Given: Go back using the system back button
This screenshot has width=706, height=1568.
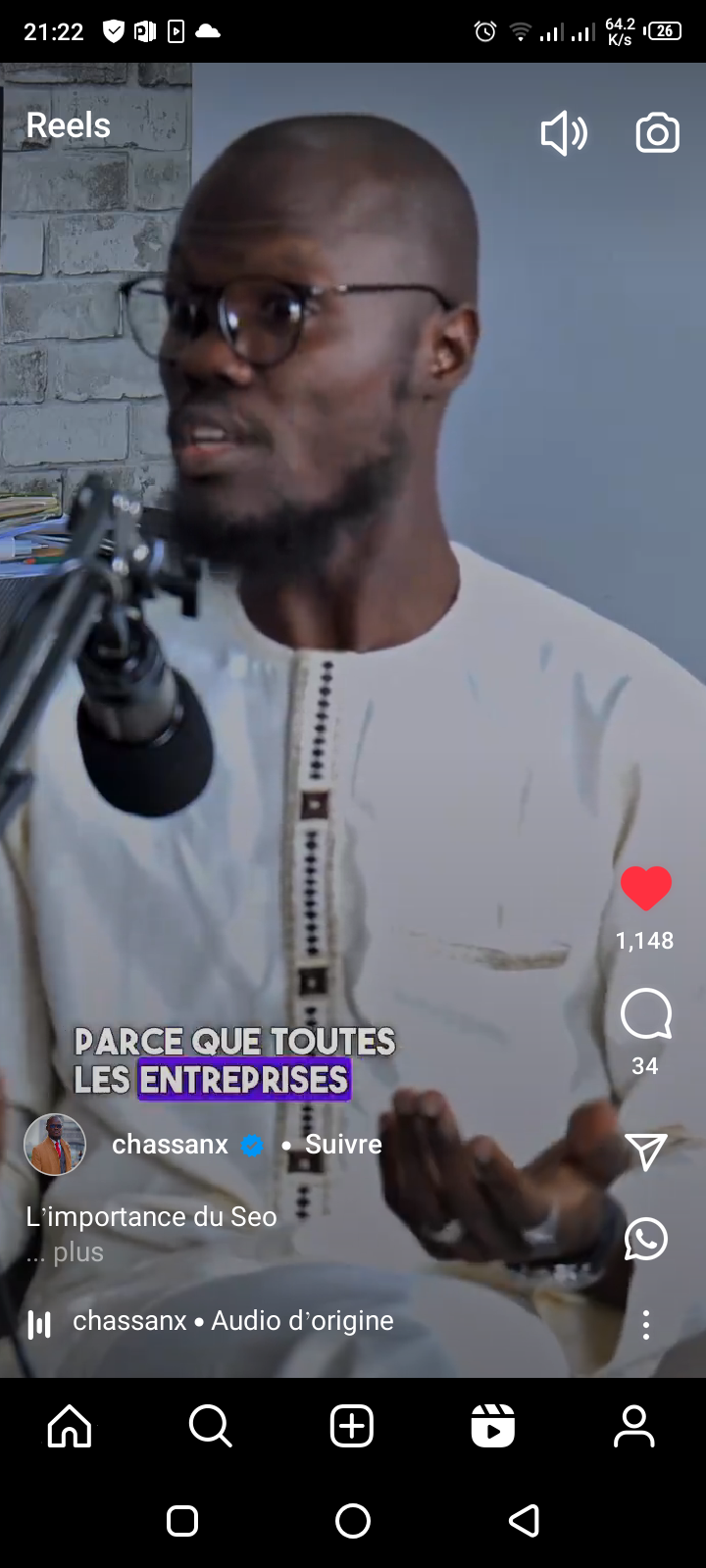Looking at the screenshot, I should [x=525, y=1521].
